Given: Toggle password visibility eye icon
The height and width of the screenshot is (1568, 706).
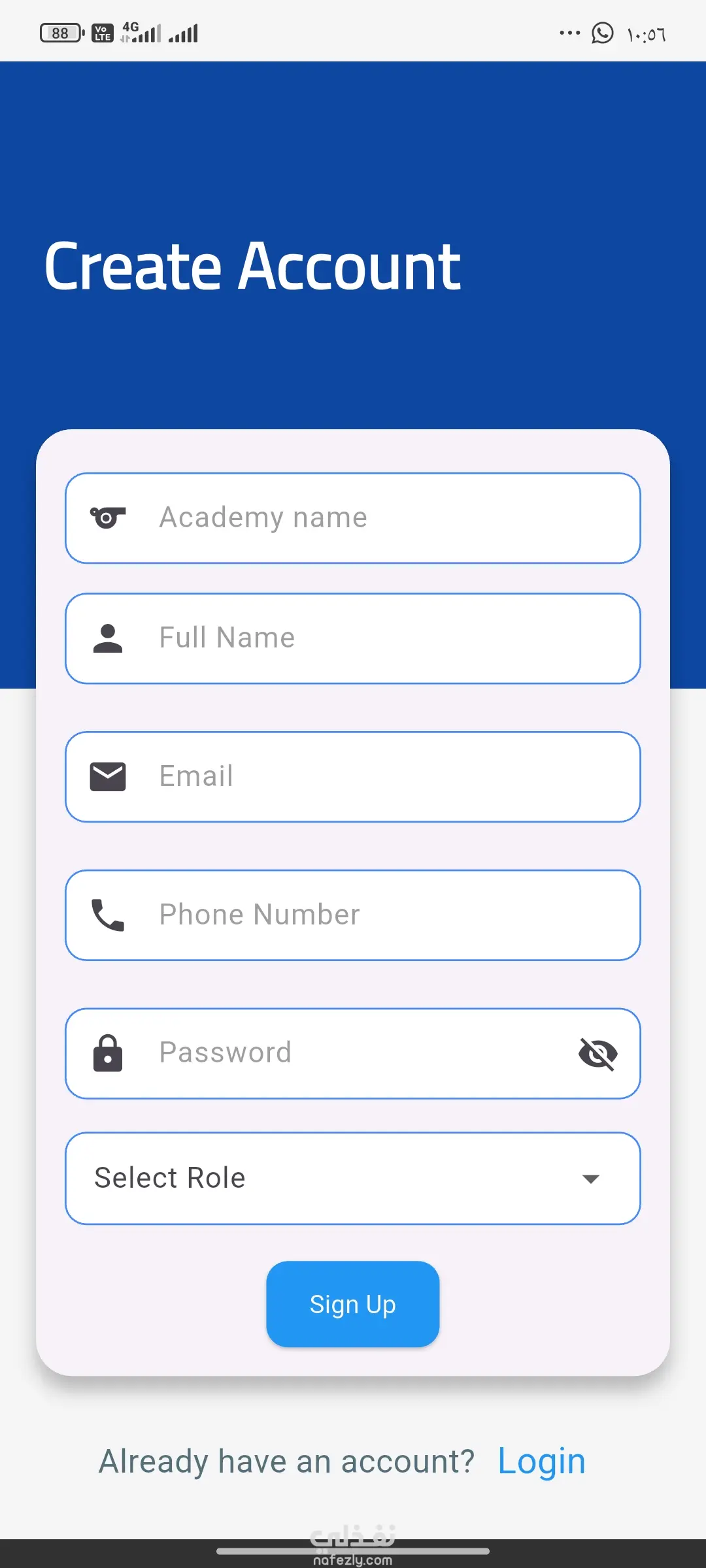Looking at the screenshot, I should pos(597,1053).
